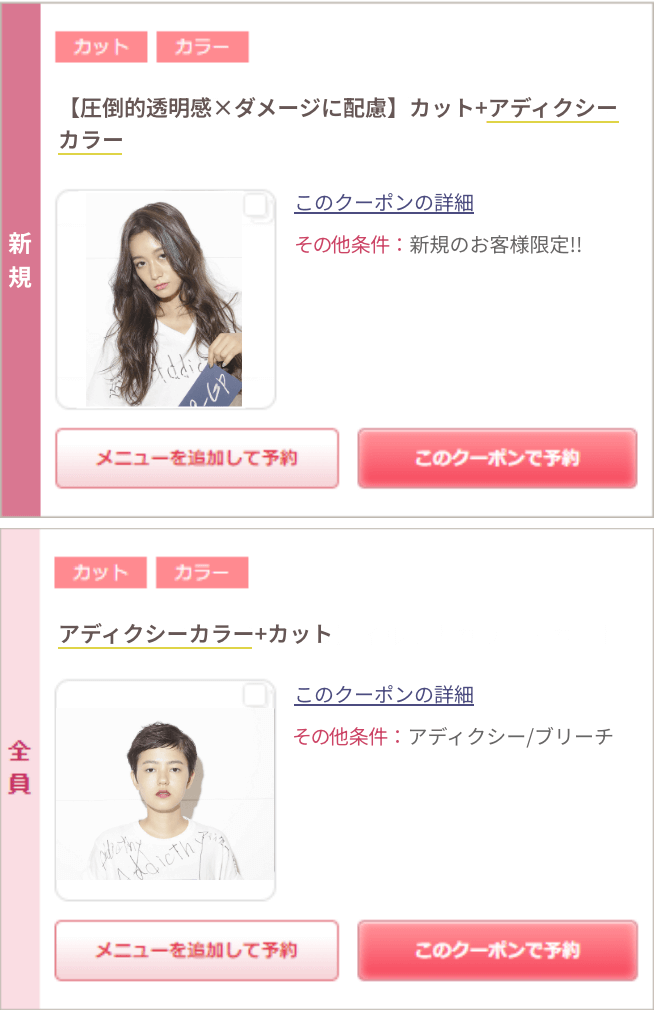Tick the checkbox on the 全員 coupon photo
The image size is (654, 1010).
pyautogui.click(x=256, y=696)
